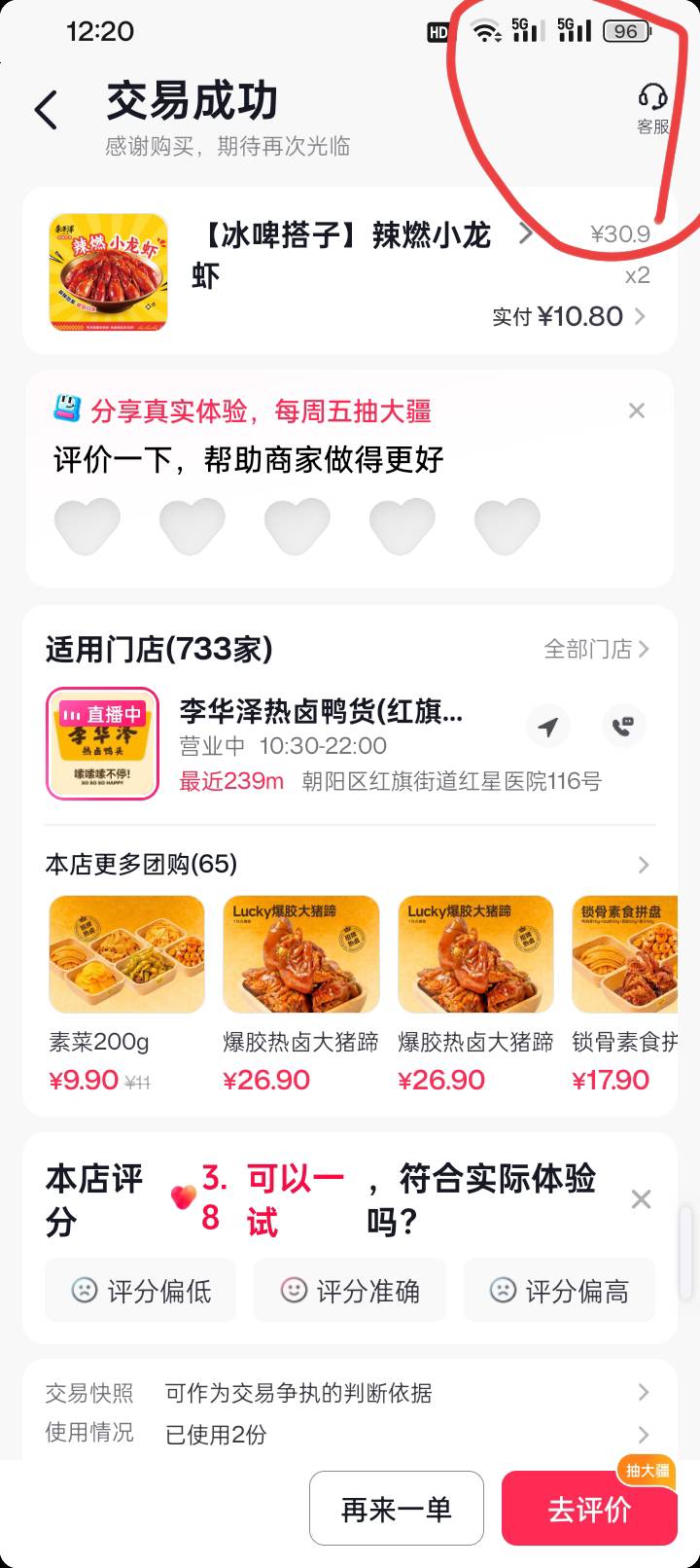The height and width of the screenshot is (1568, 700).
Task: Navigate to 李华泽热卤鸭货 store
Action: [x=548, y=727]
